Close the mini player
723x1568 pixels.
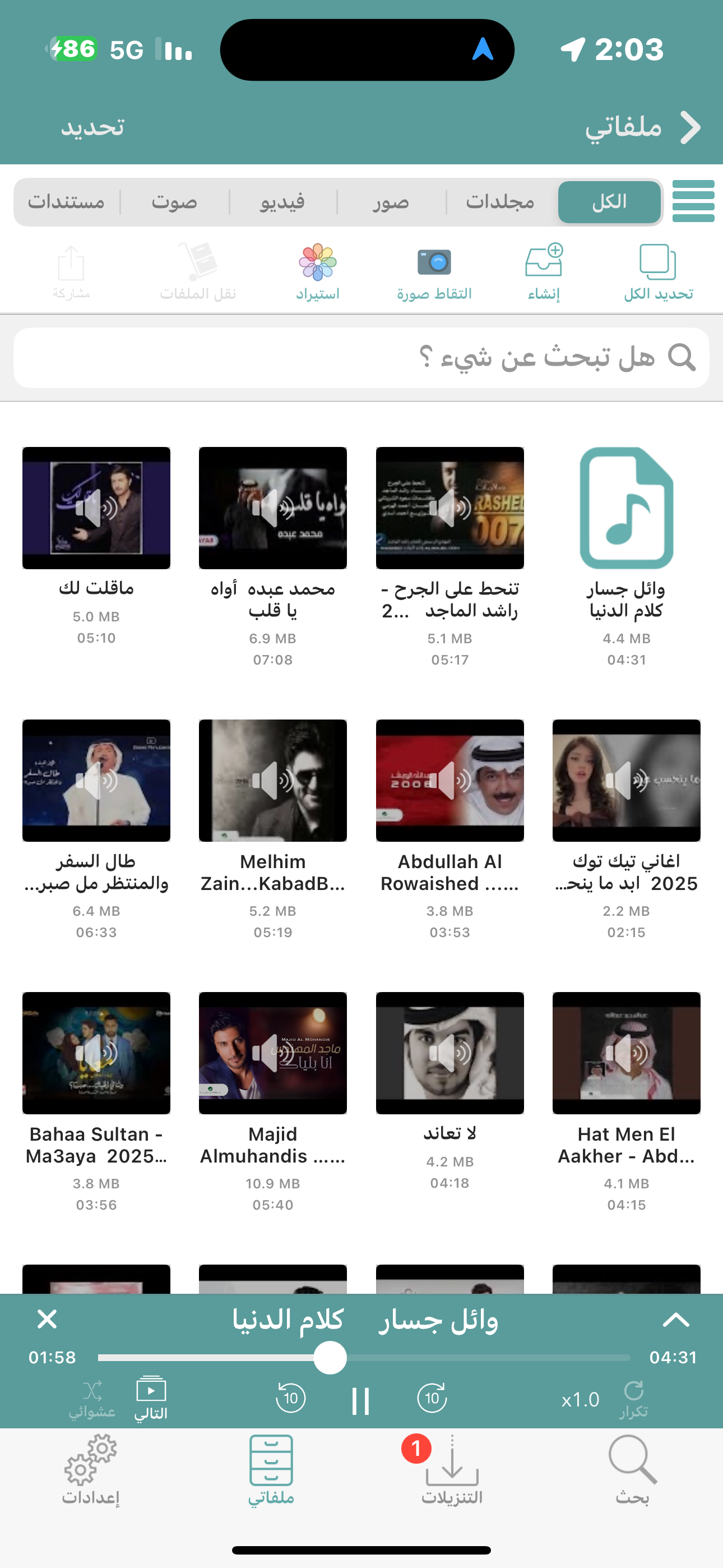(x=47, y=1320)
